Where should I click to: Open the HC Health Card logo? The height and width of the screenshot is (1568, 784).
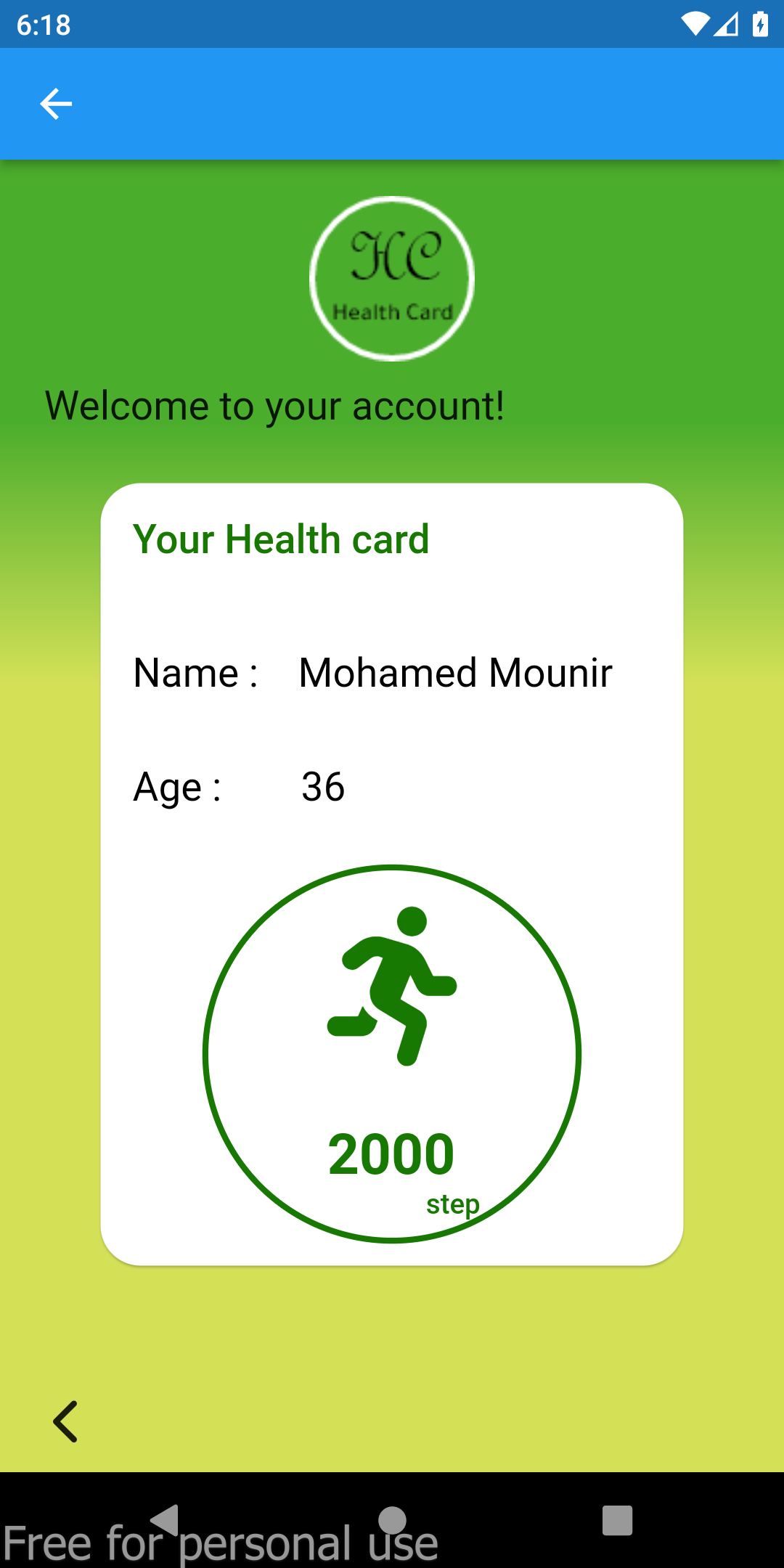point(391,278)
